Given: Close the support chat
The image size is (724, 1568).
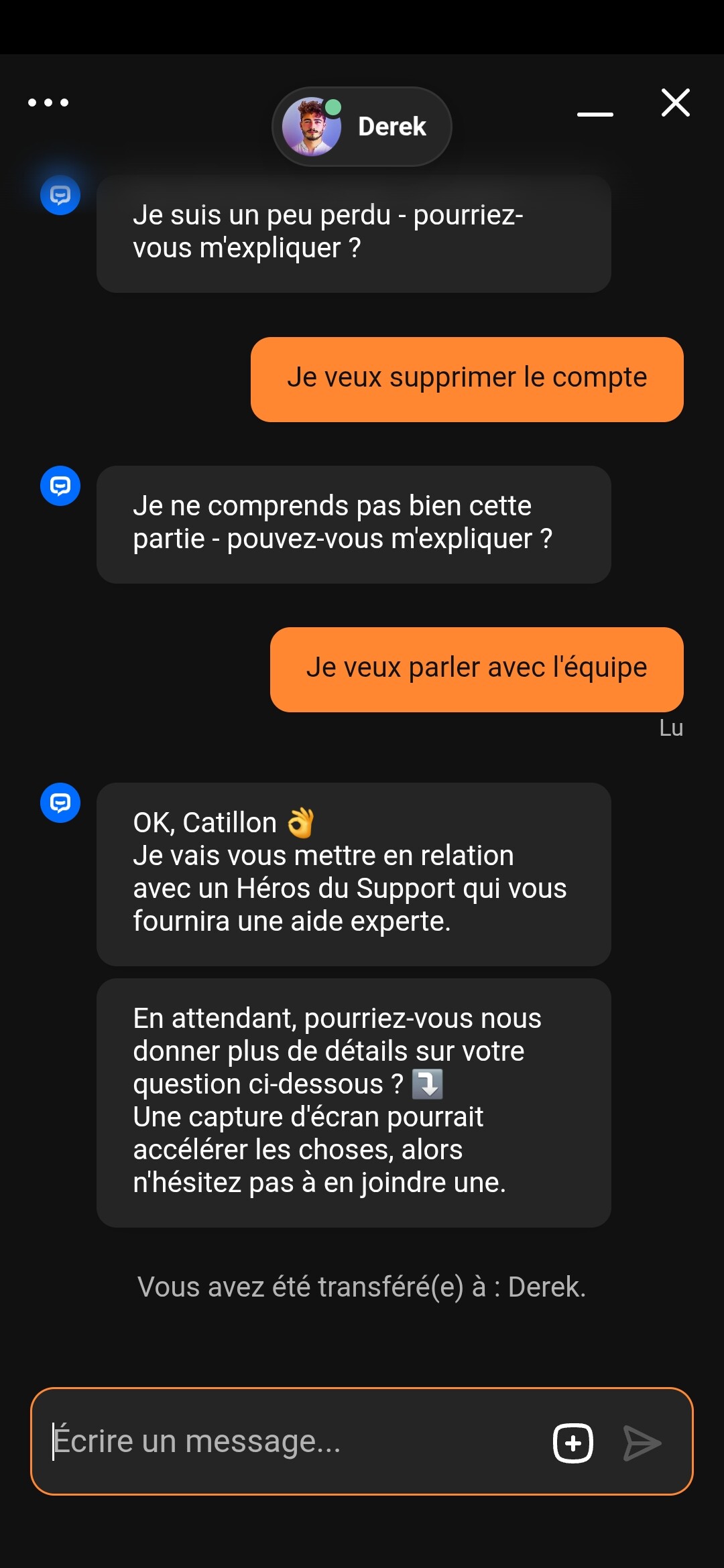Looking at the screenshot, I should (x=675, y=103).
